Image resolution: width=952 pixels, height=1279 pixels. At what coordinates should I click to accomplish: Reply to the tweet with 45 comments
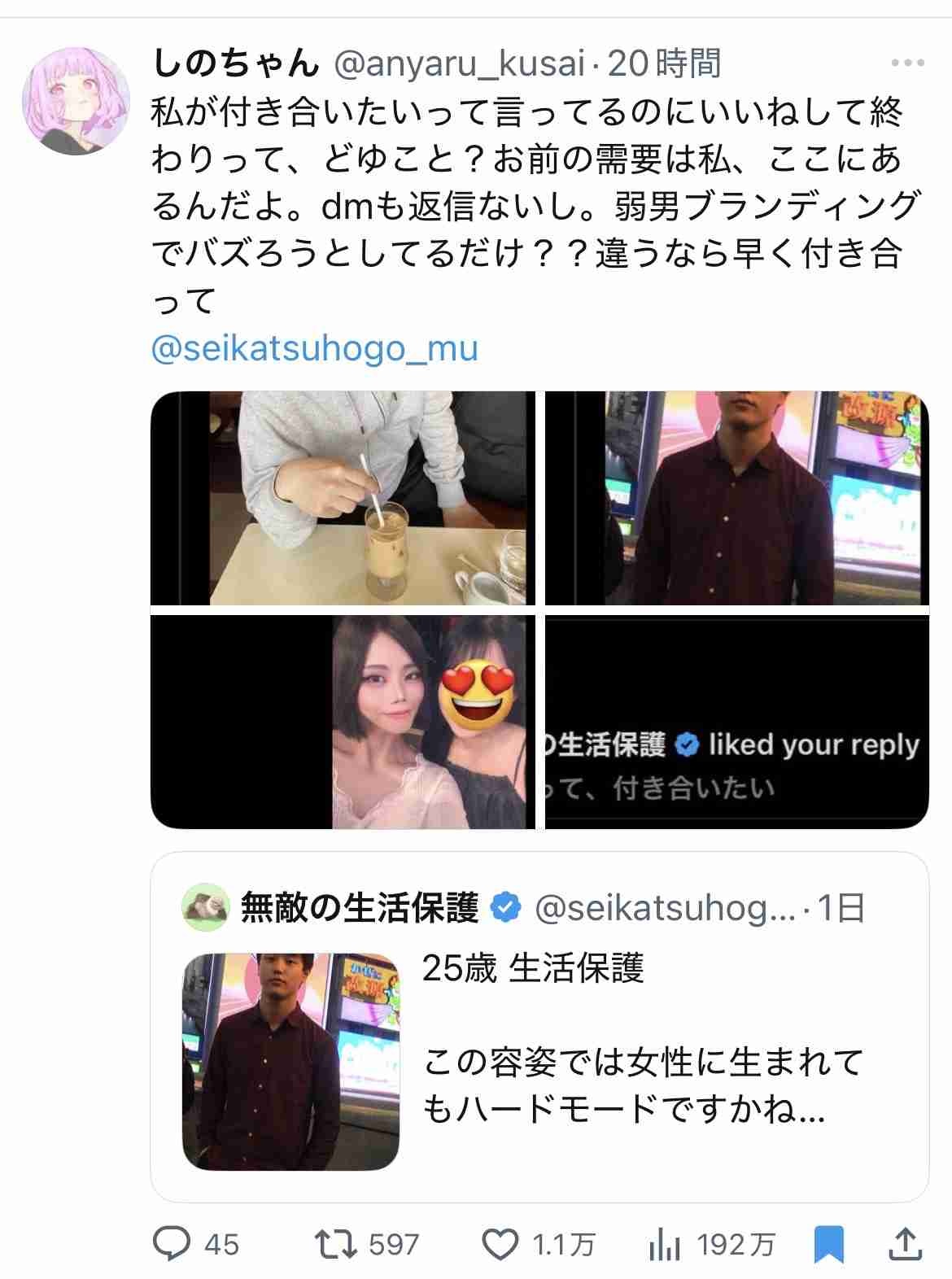pyautogui.click(x=172, y=1244)
